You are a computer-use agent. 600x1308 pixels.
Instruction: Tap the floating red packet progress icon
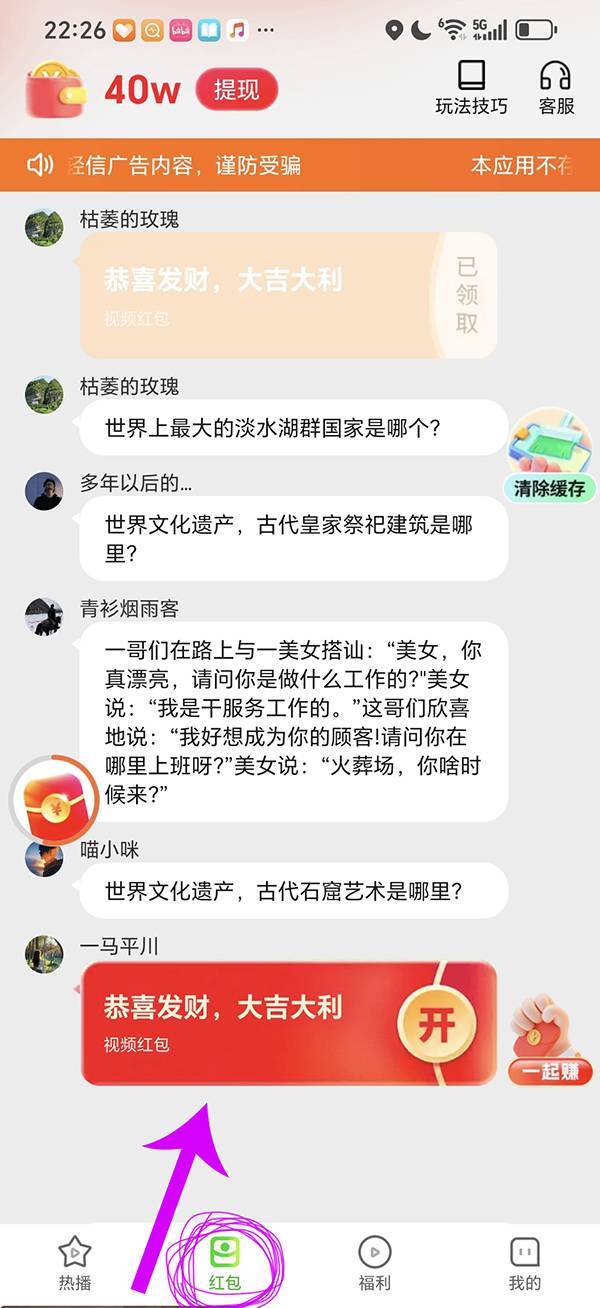(x=52, y=797)
